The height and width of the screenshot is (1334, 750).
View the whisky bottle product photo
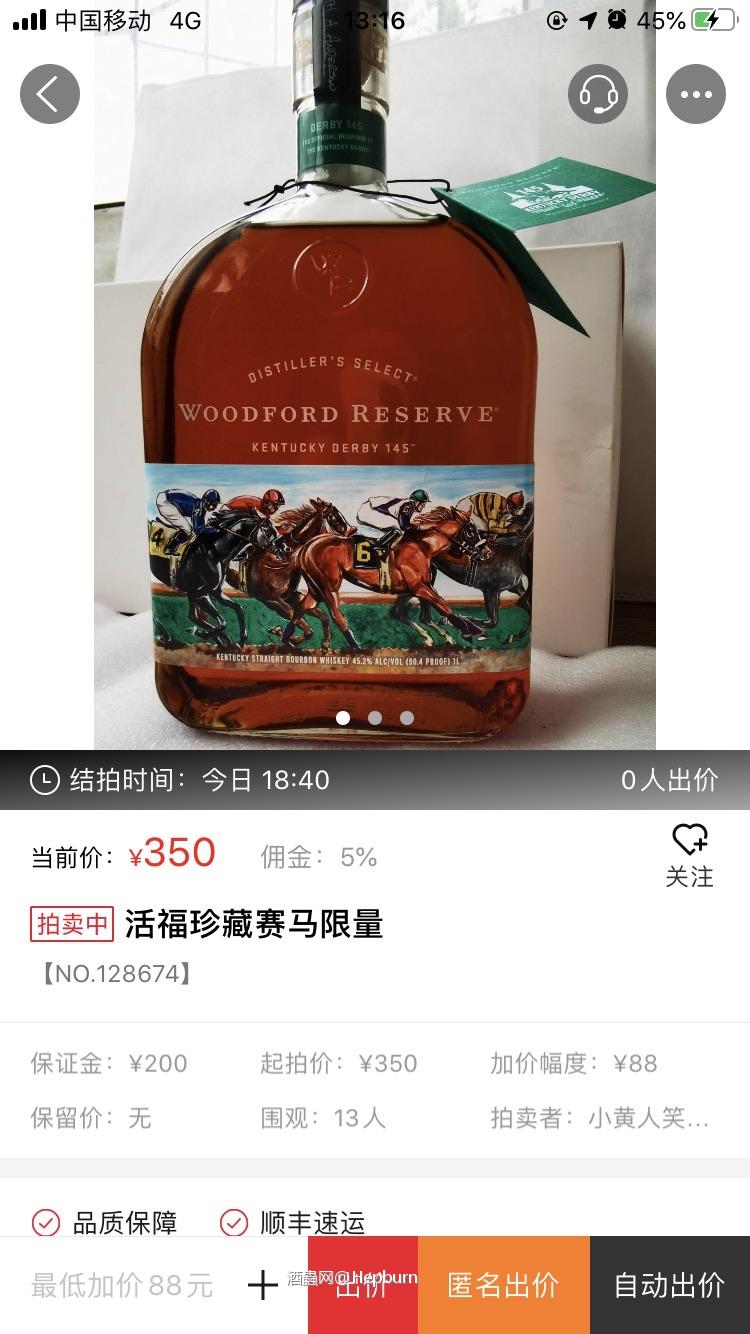coord(375,400)
